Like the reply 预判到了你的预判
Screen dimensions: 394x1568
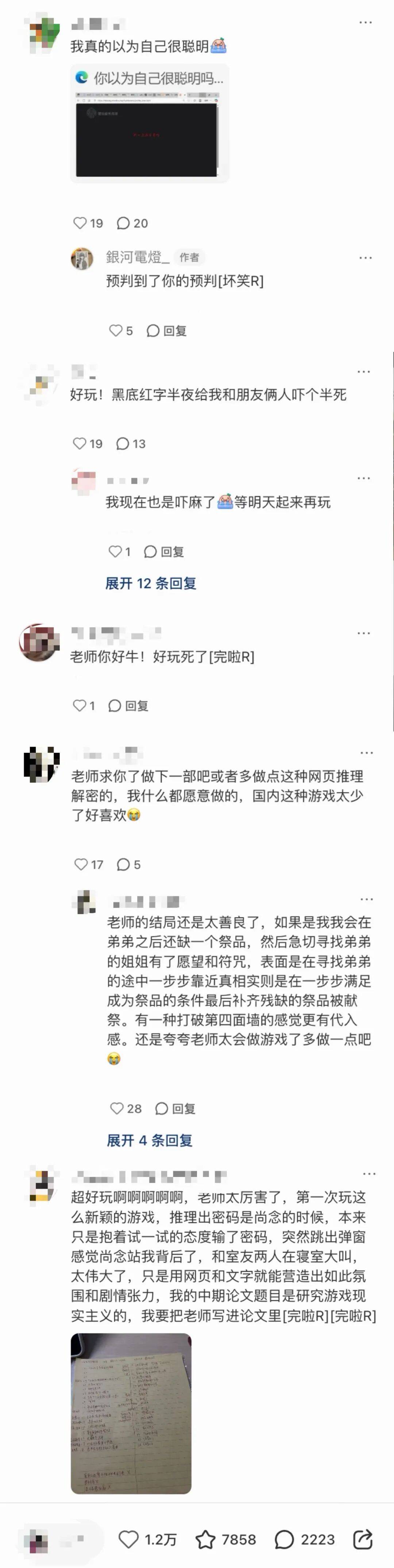(116, 330)
